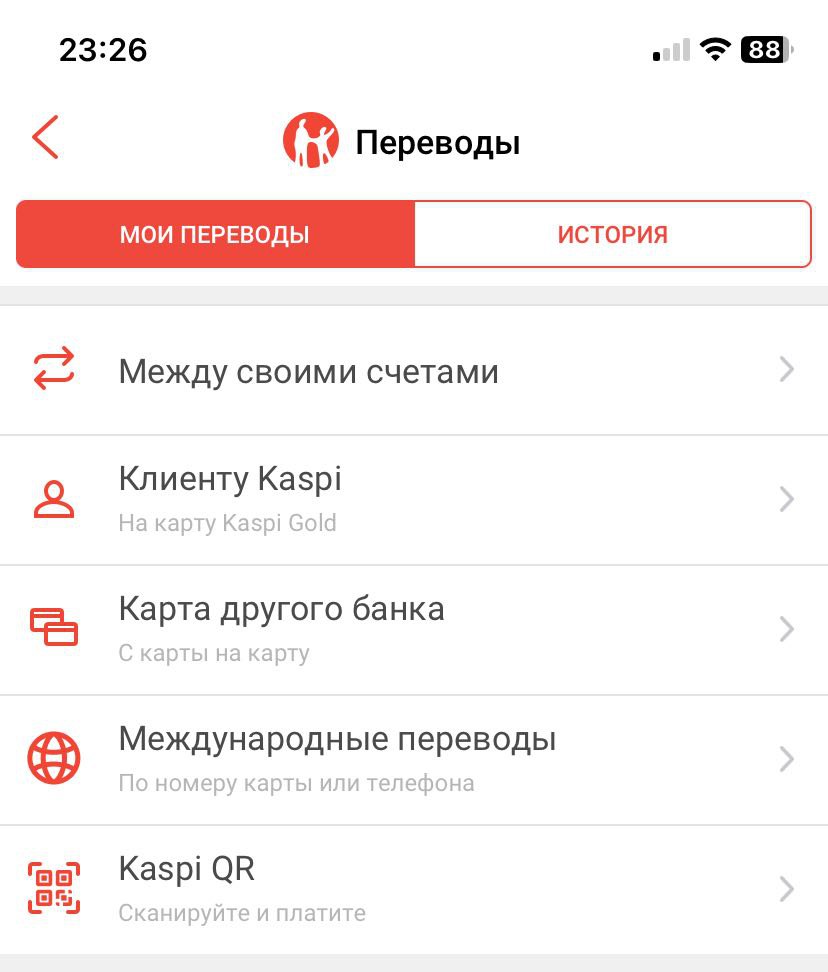
Task: Open Kaspi QR scanner option
Action: click(414, 890)
